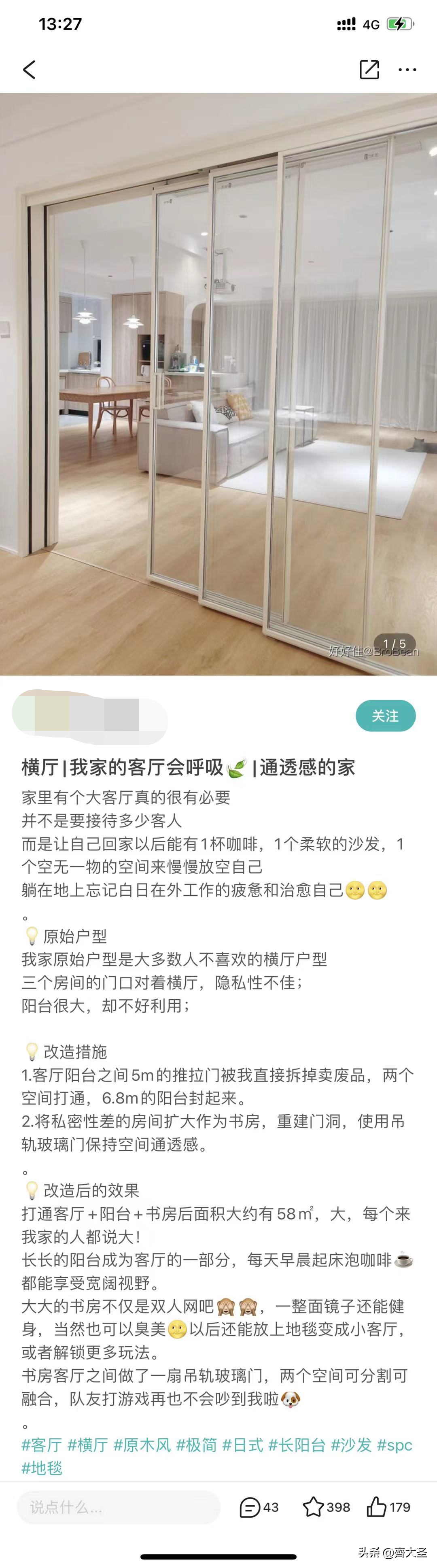
Task: Open the #横厅 hashtag
Action: click(x=88, y=1445)
